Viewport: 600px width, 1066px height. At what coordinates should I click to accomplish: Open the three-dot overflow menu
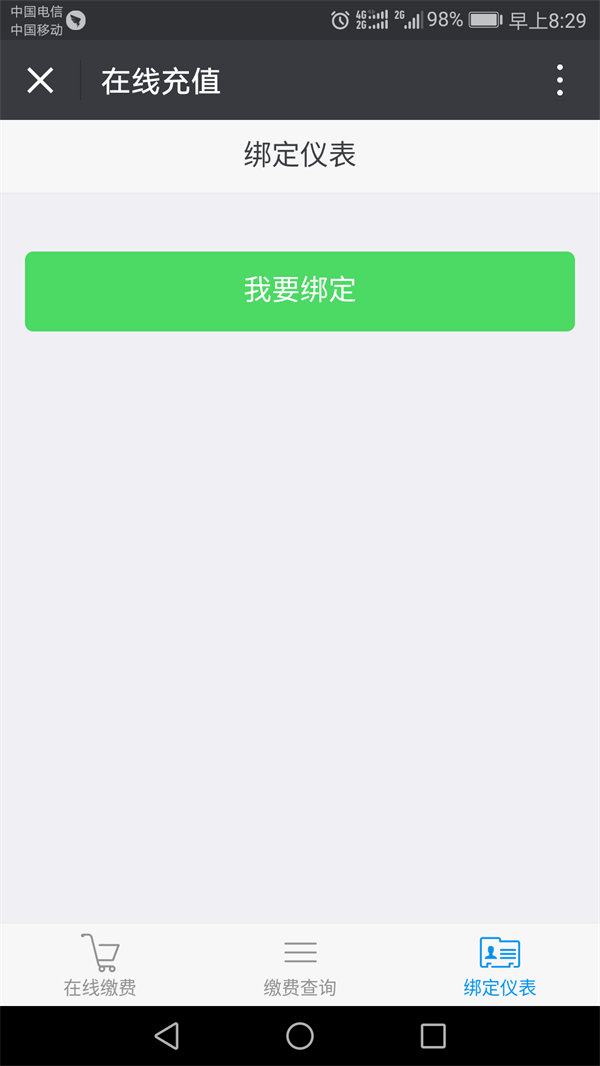click(559, 80)
